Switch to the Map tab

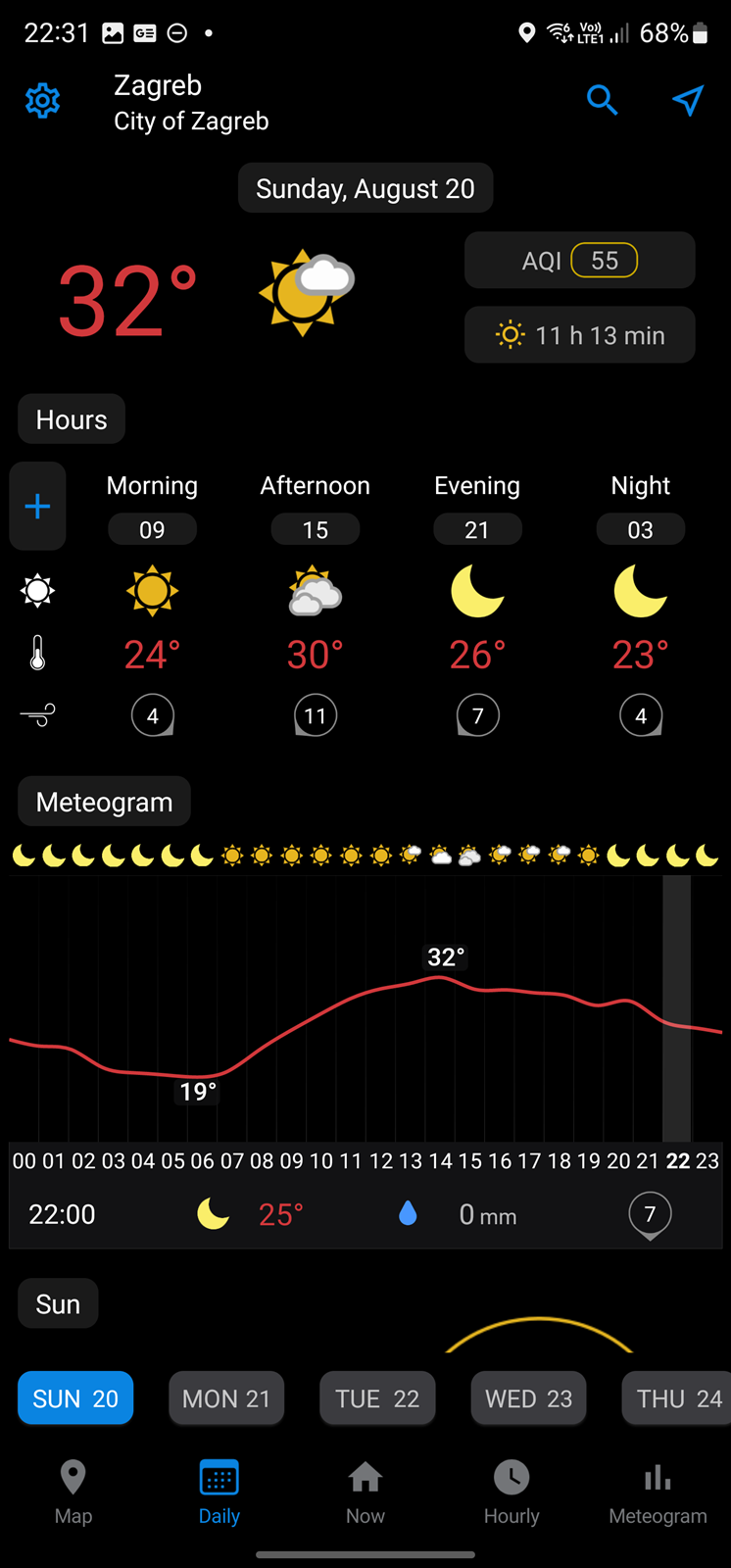click(x=73, y=1493)
